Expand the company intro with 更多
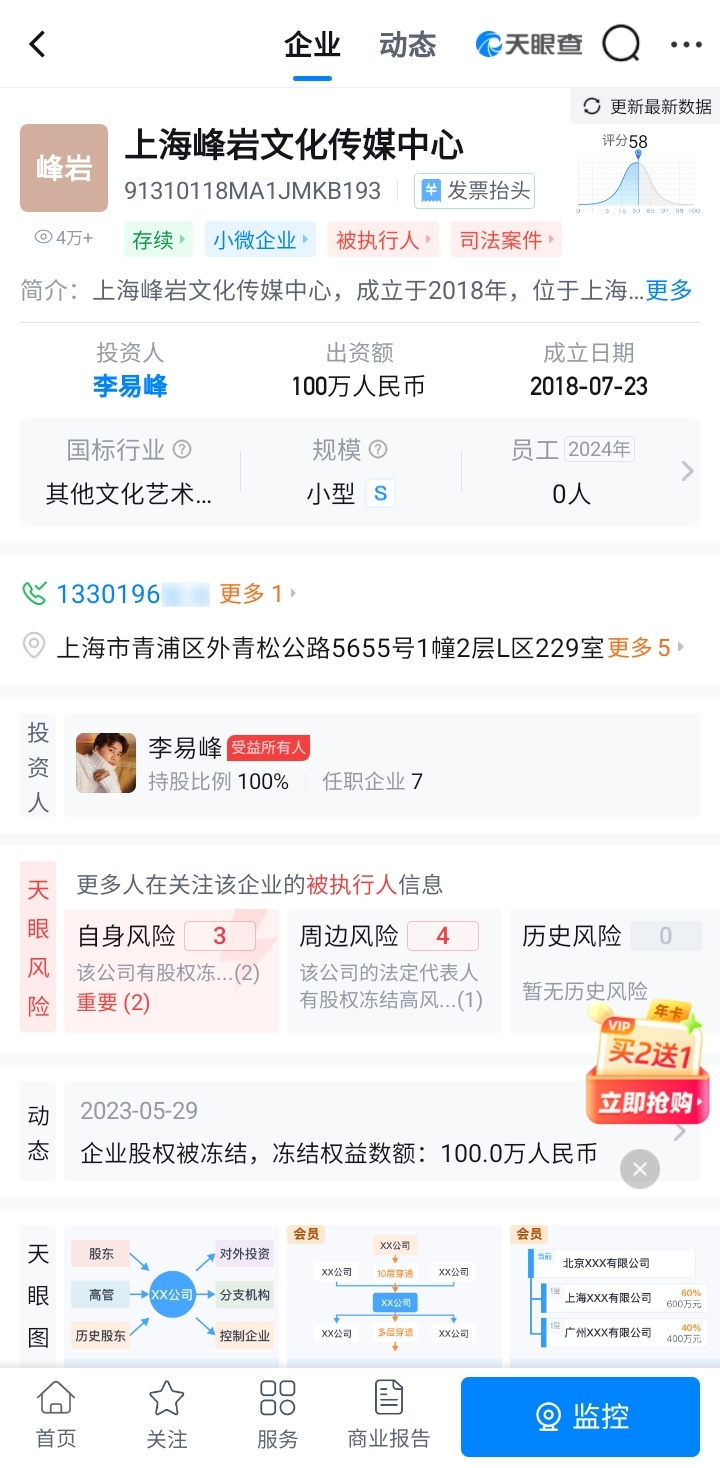Image resolution: width=720 pixels, height=1468 pixels. (x=669, y=291)
